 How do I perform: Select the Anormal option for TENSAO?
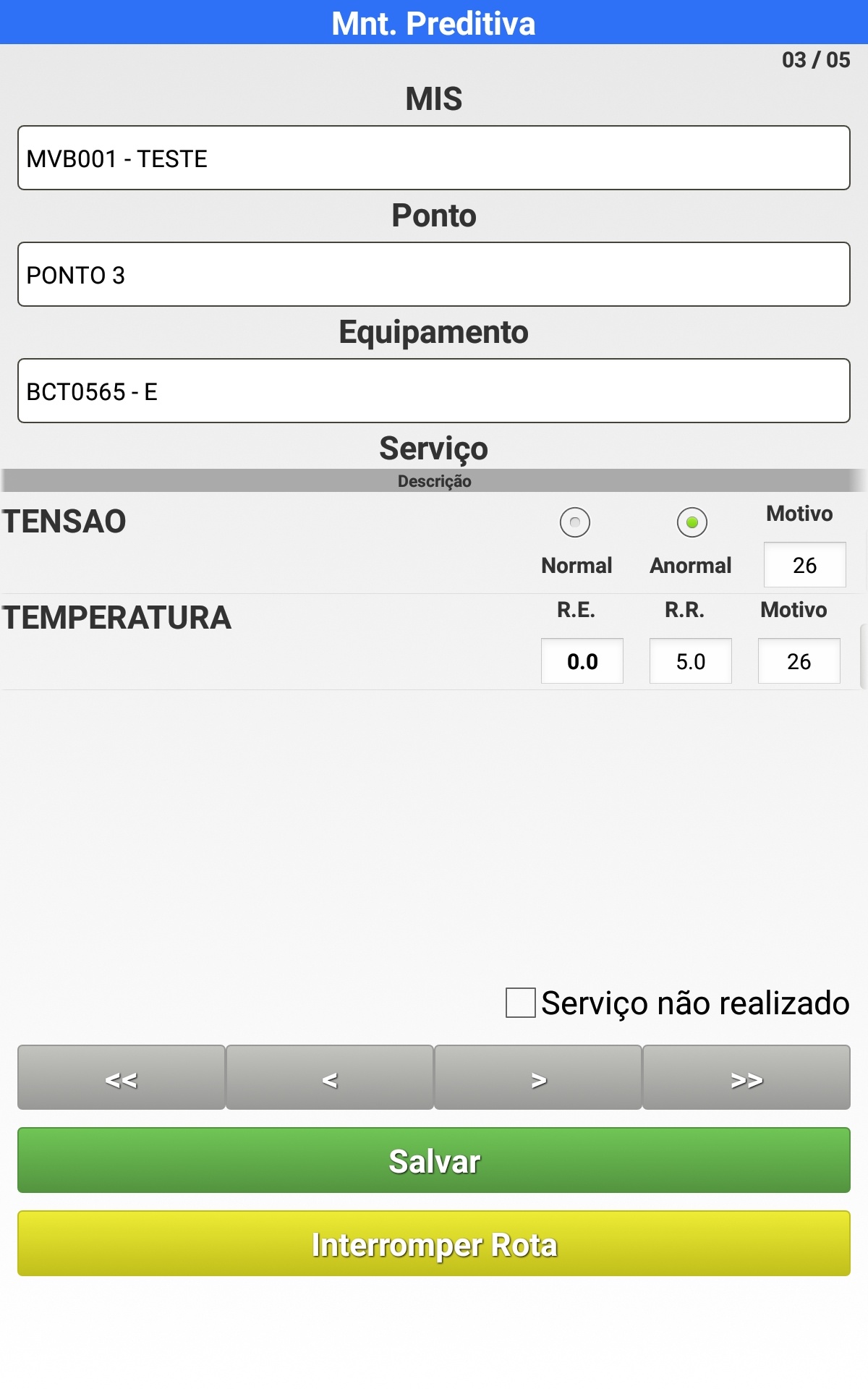[692, 522]
